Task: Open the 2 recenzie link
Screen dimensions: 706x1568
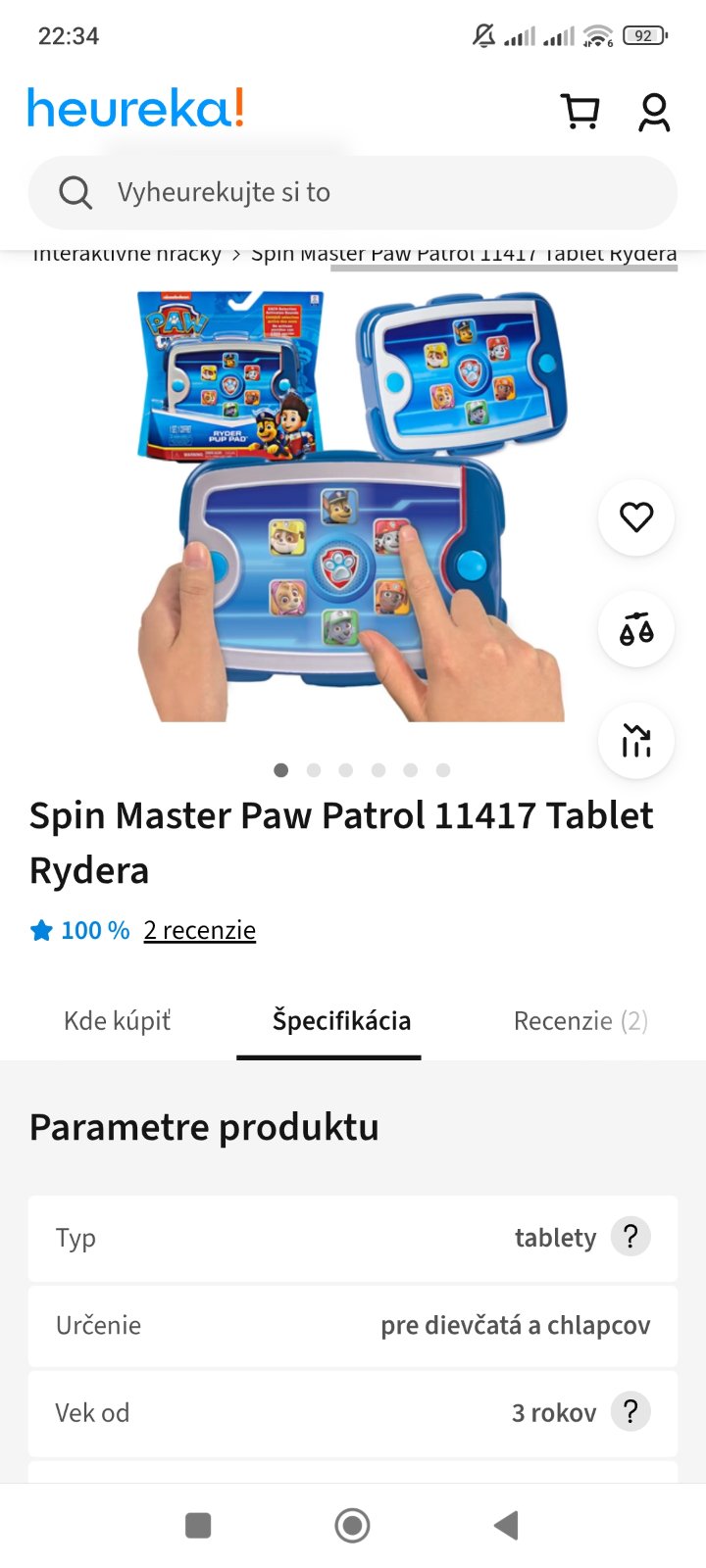Action: point(199,930)
